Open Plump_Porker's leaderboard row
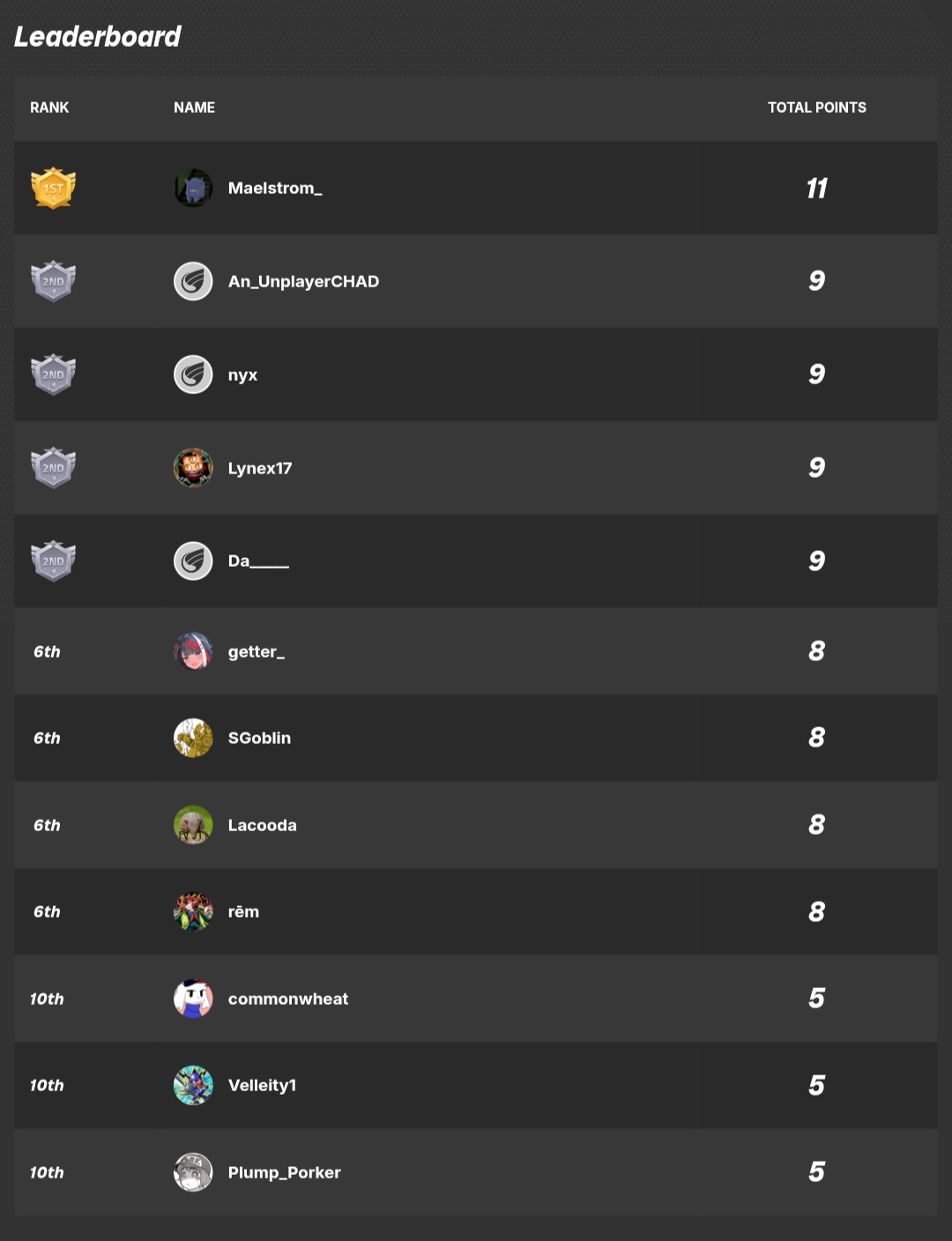 click(284, 1172)
